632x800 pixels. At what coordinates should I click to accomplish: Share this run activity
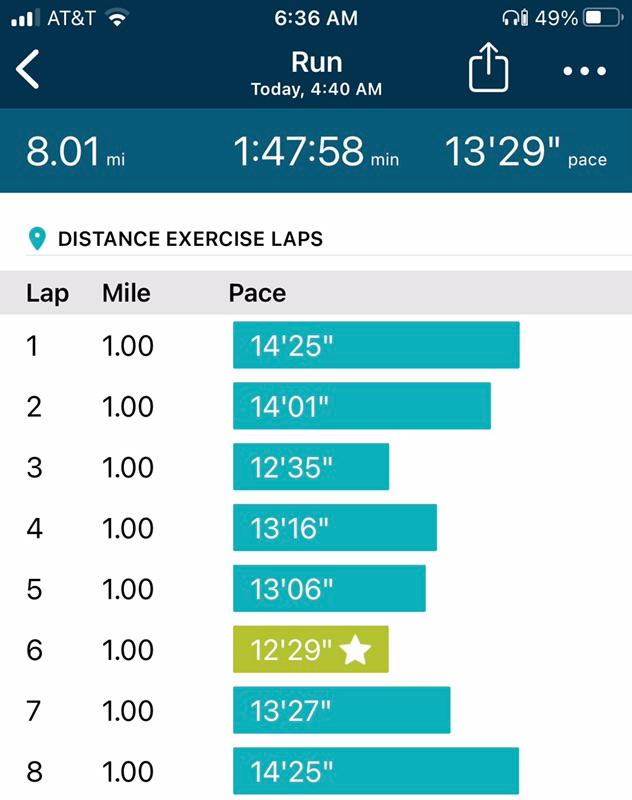point(488,70)
